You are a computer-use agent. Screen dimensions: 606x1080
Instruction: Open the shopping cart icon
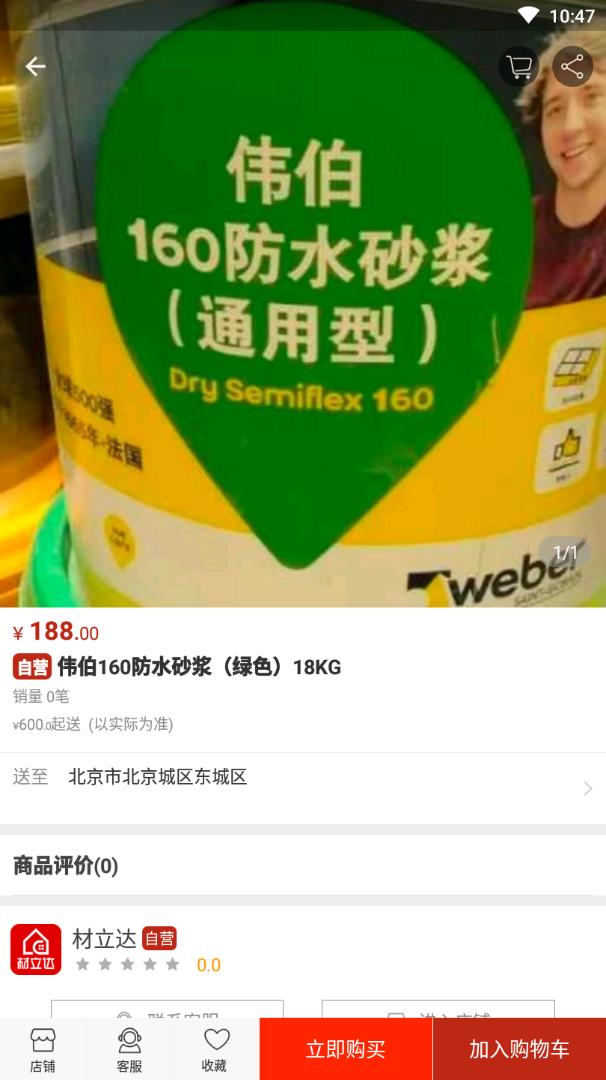(x=519, y=67)
